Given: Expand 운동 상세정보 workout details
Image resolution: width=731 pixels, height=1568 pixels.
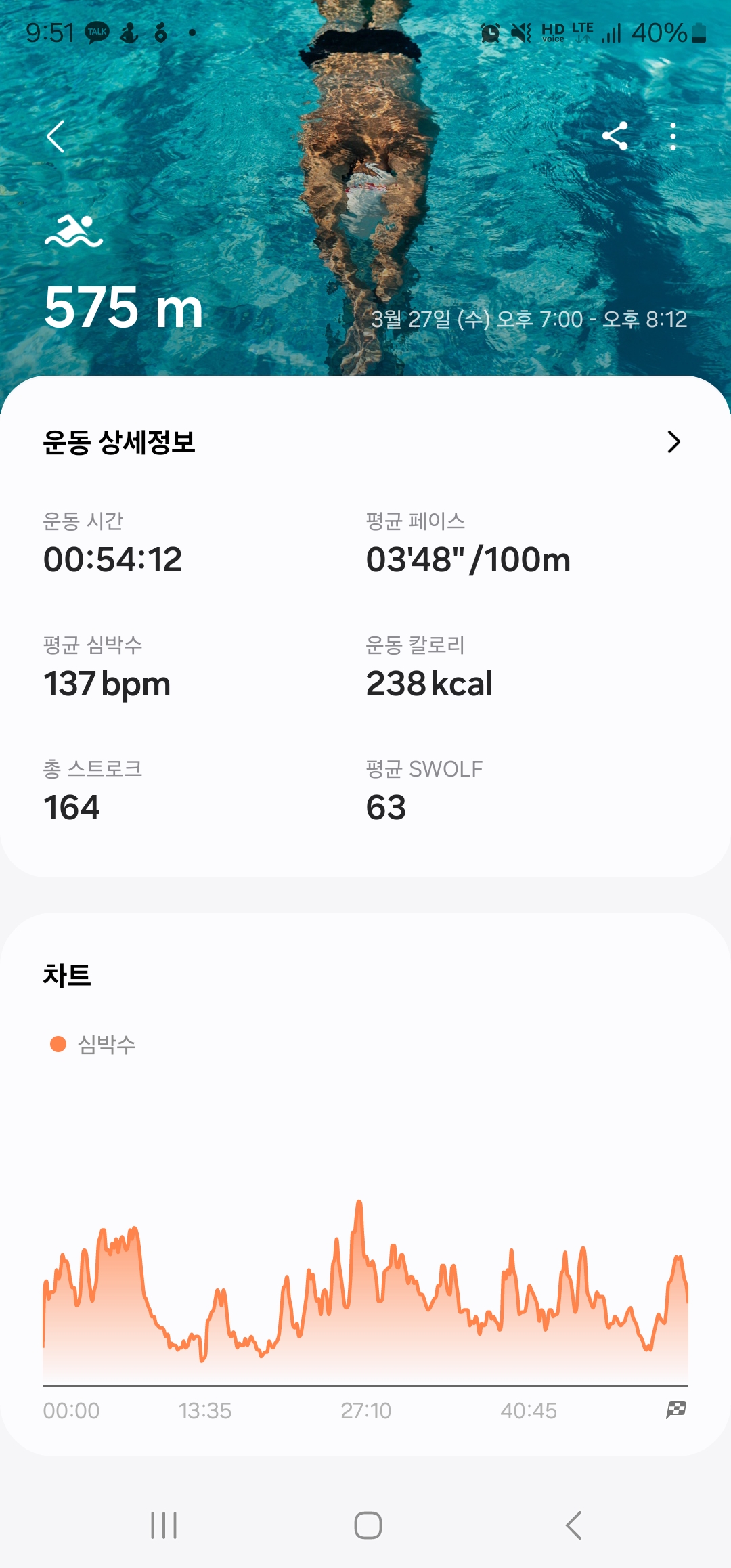Looking at the screenshot, I should (673, 442).
